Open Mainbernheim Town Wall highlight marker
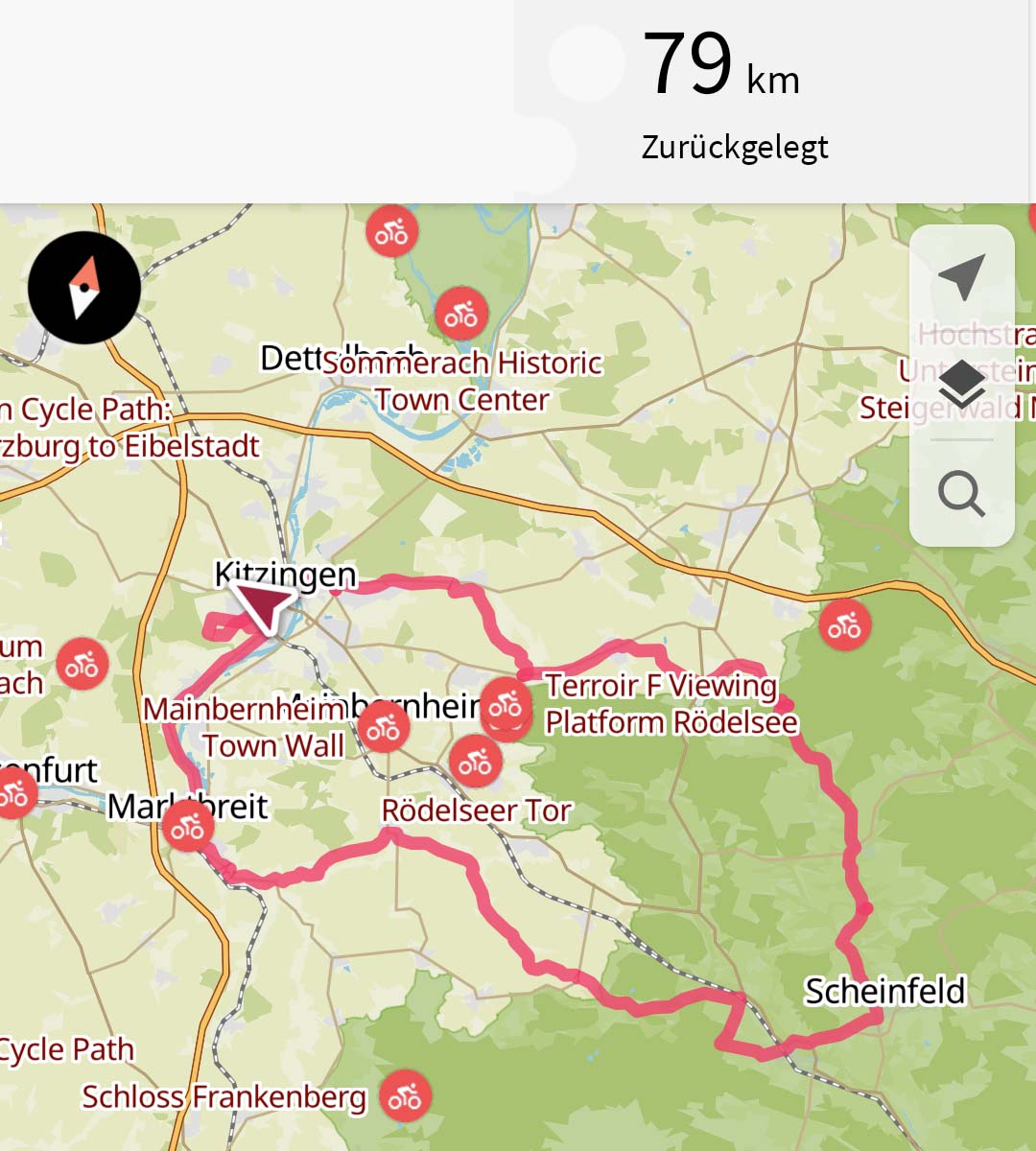This screenshot has width=1036, height=1151. (x=383, y=729)
